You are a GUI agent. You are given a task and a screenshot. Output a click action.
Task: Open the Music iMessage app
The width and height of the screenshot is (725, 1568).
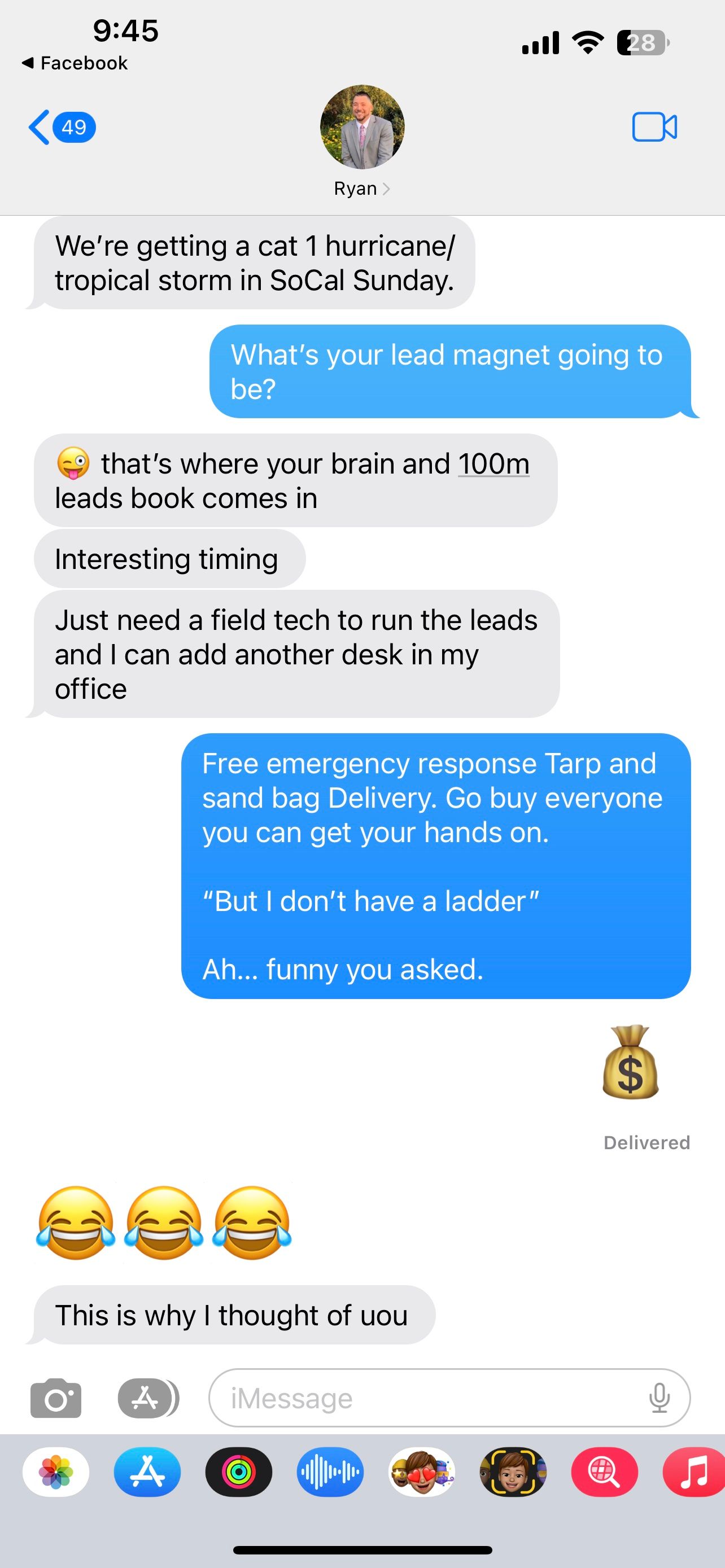point(694,1473)
